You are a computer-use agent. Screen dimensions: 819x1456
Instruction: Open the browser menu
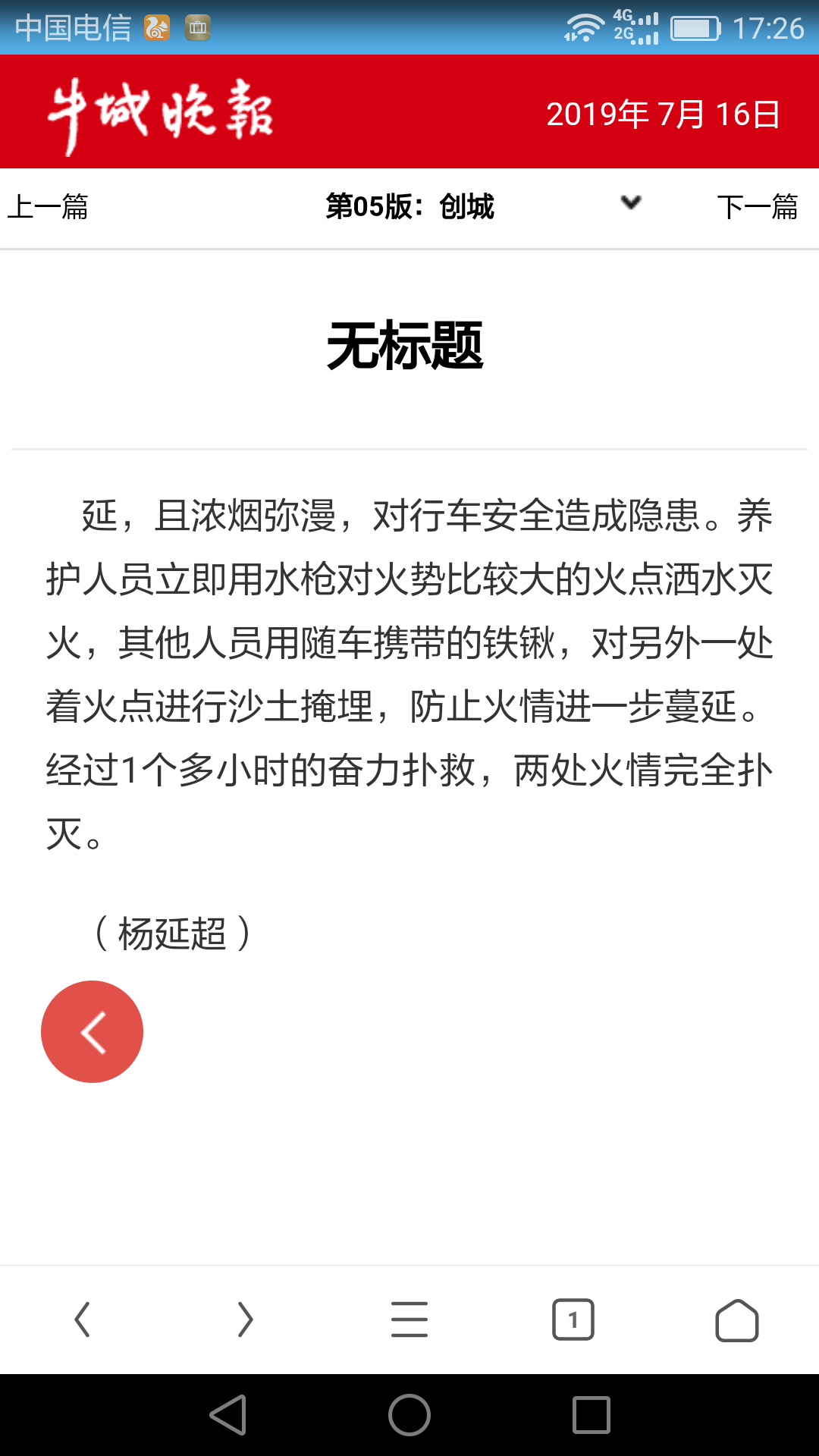click(409, 1319)
